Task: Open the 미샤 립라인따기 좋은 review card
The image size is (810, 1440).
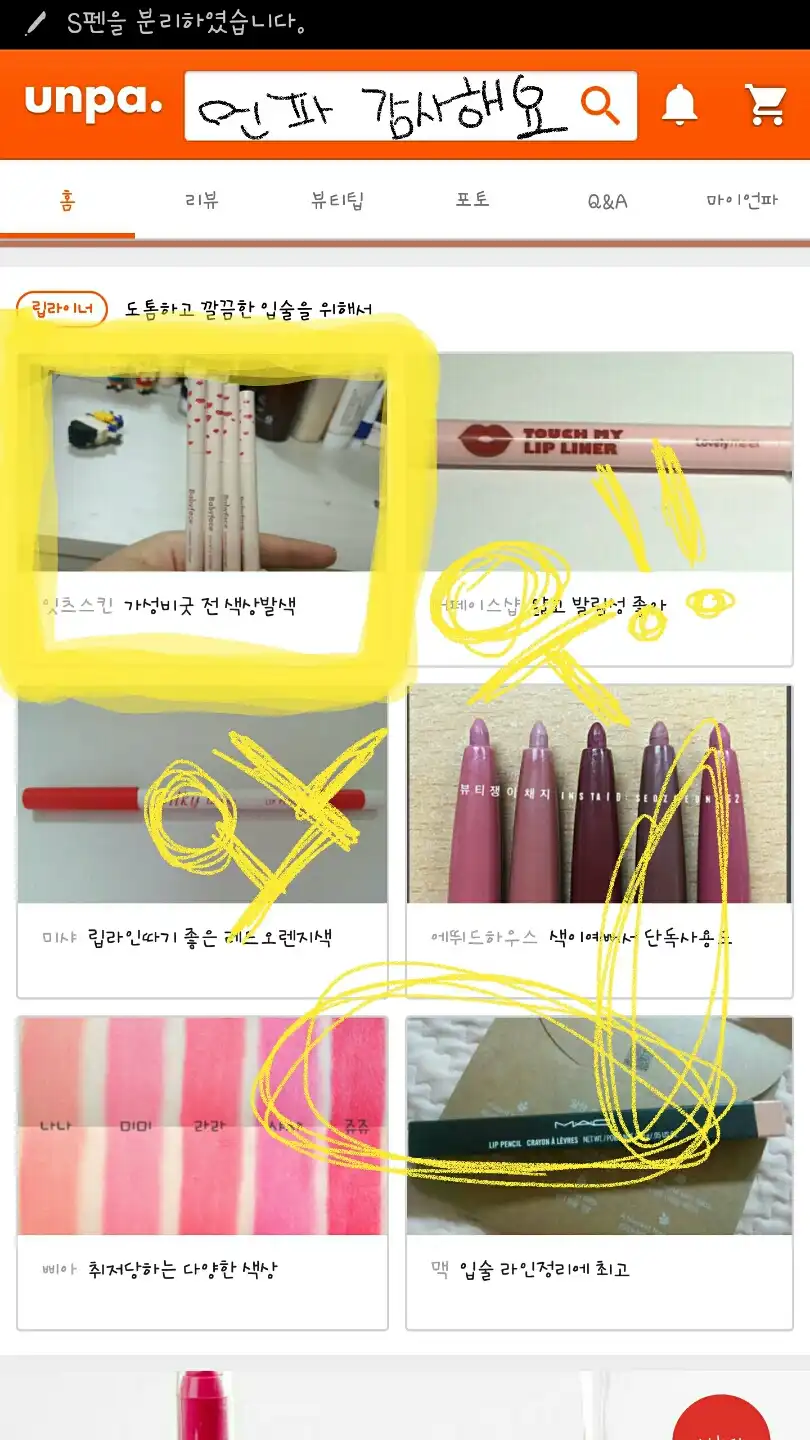Action: tap(202, 840)
